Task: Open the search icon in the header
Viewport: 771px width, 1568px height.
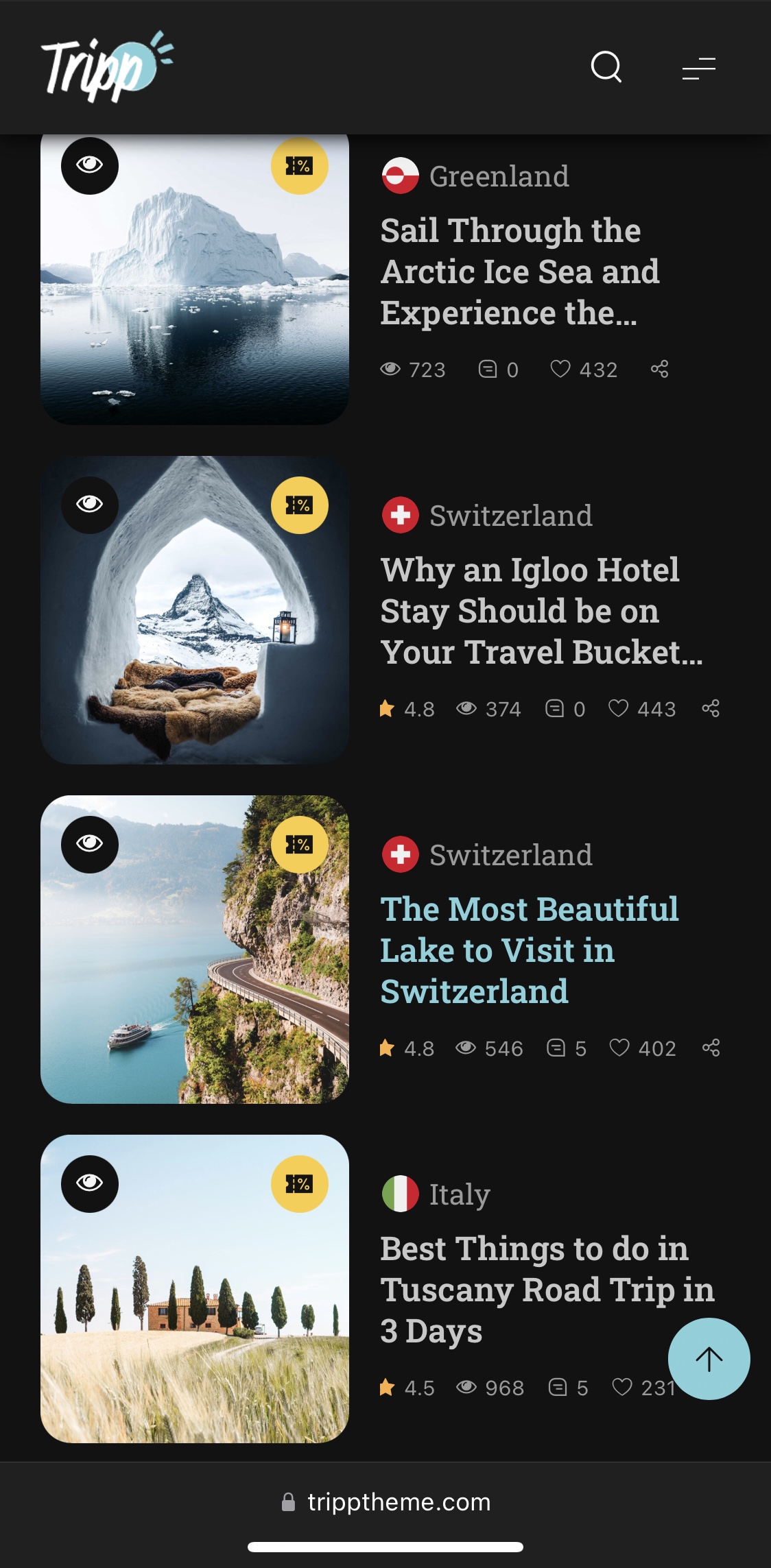Action: (606, 67)
